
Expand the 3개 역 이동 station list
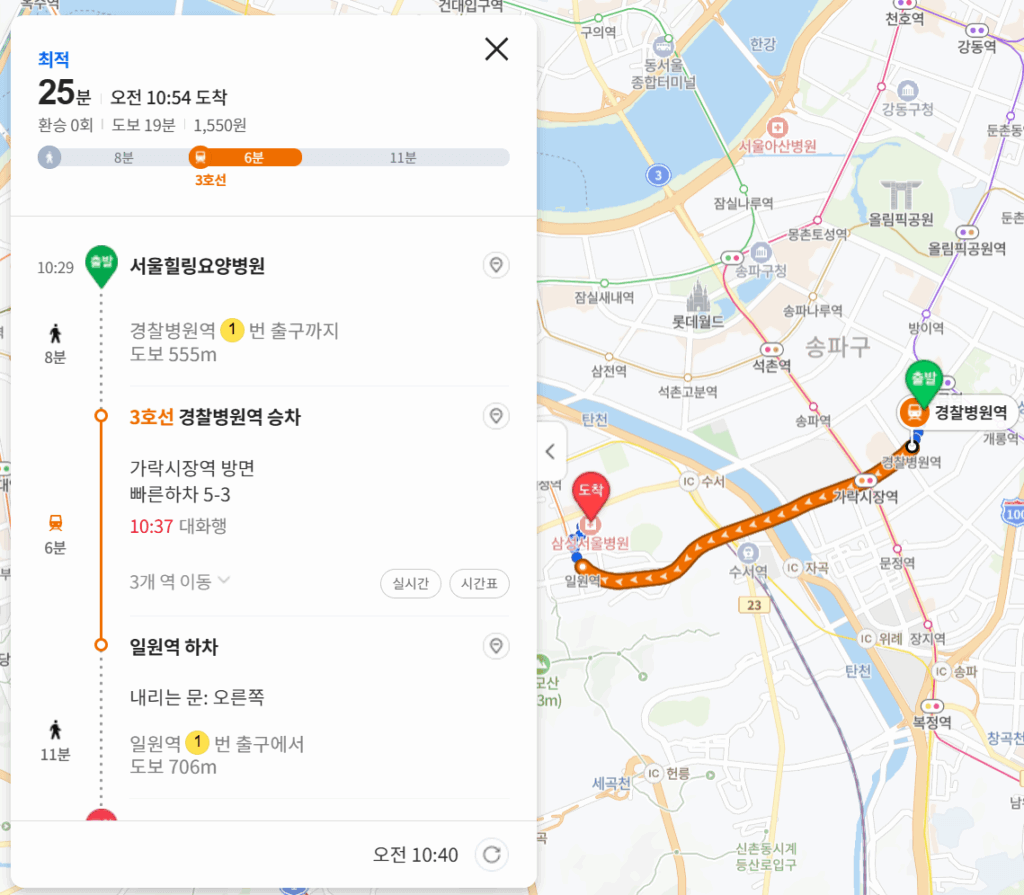(x=180, y=581)
